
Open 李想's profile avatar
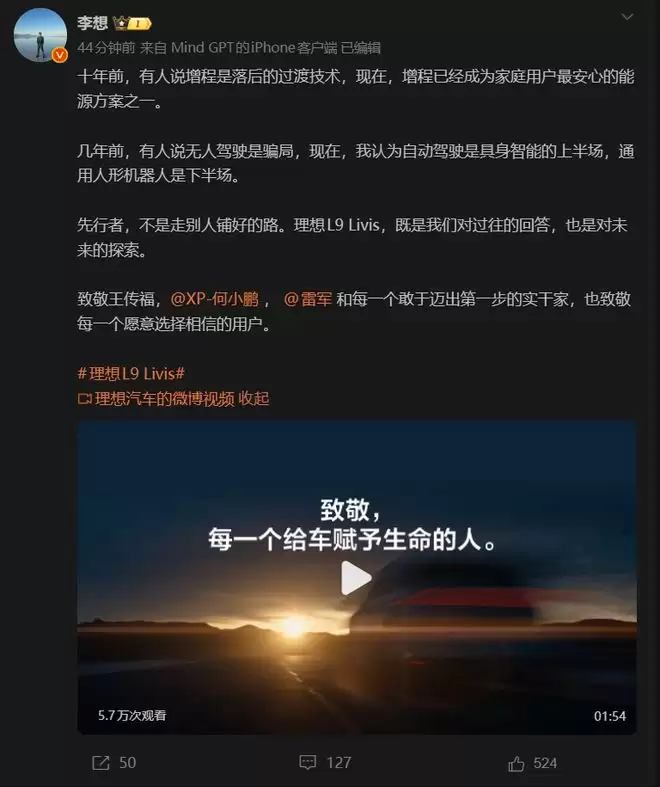click(40, 35)
